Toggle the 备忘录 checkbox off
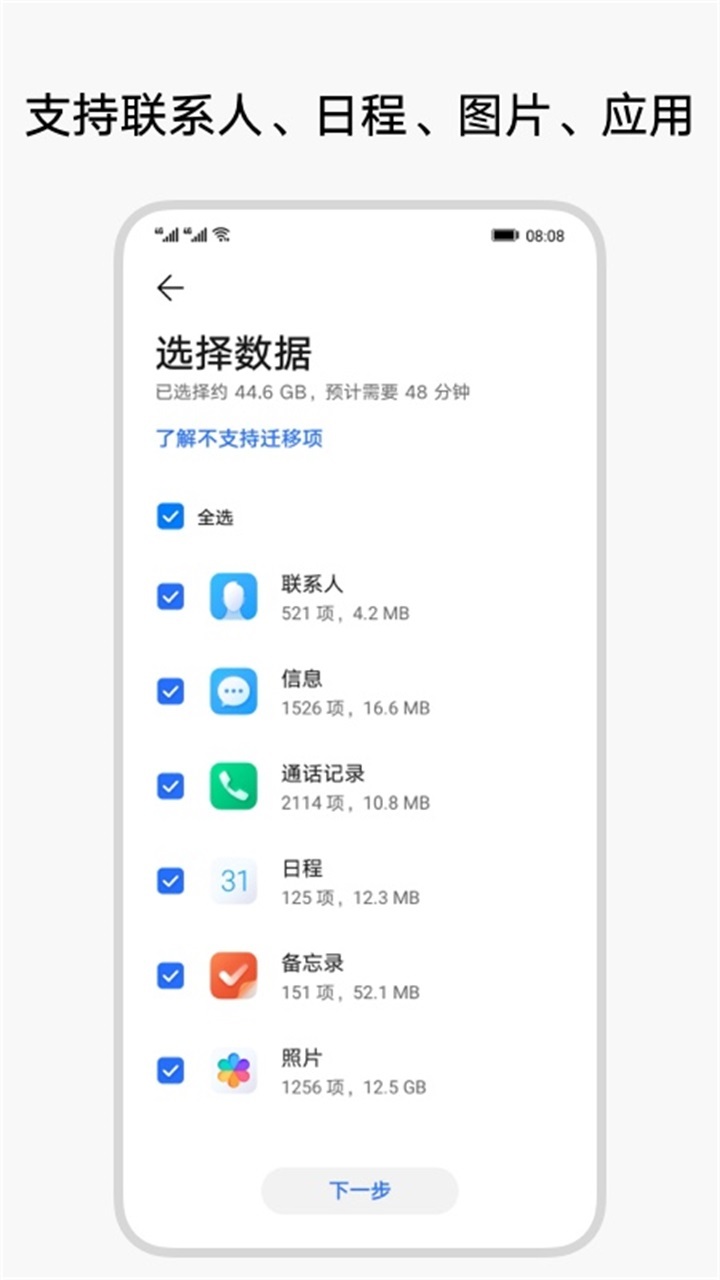 169,975
